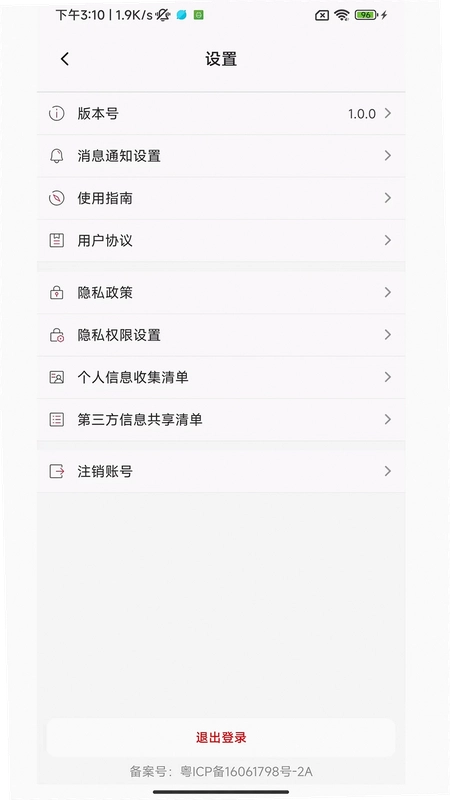Open 注销账号 option
Viewport: 450px width, 800px height.
pos(221,471)
